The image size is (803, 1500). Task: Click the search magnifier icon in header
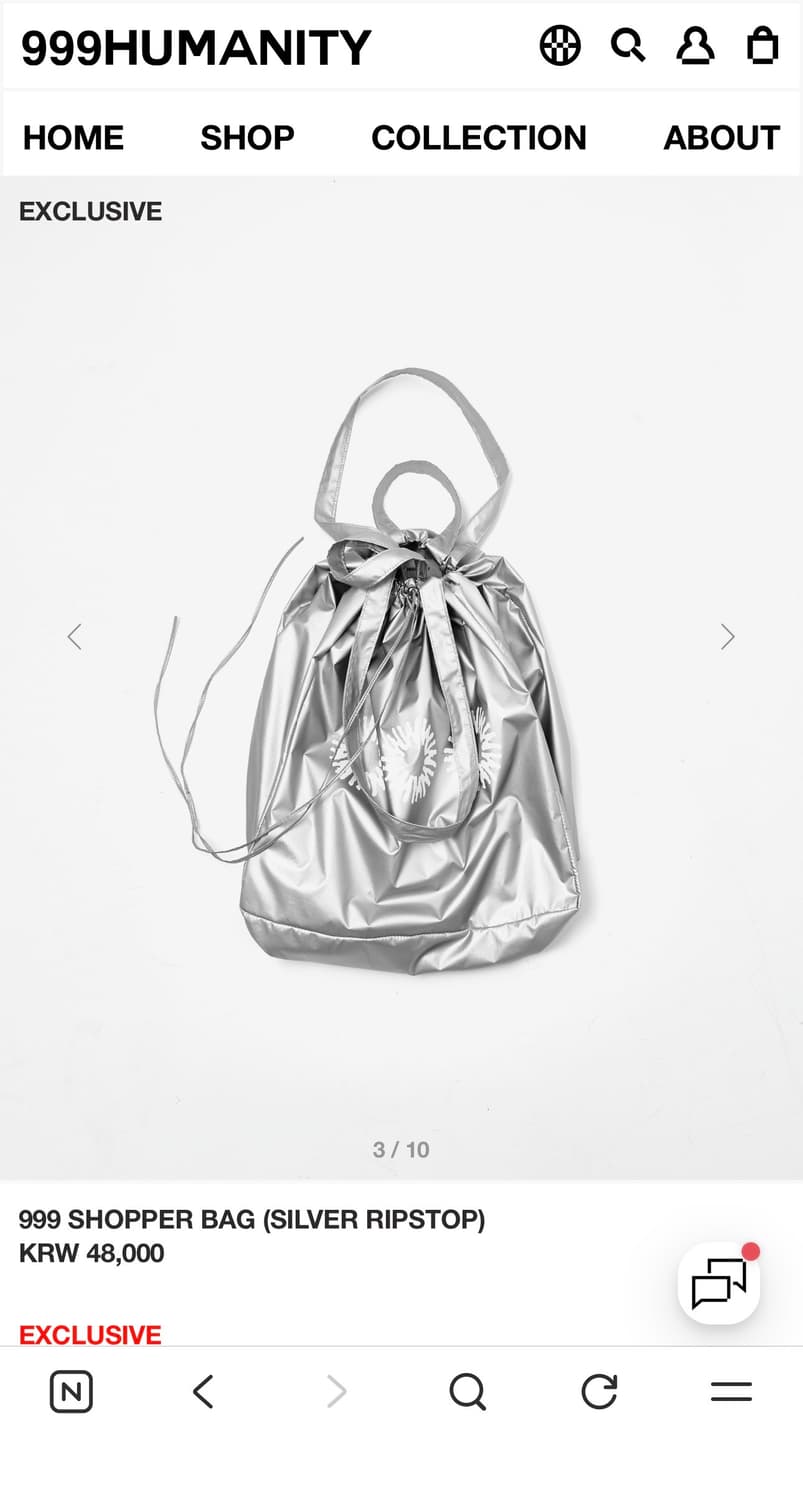pos(628,45)
